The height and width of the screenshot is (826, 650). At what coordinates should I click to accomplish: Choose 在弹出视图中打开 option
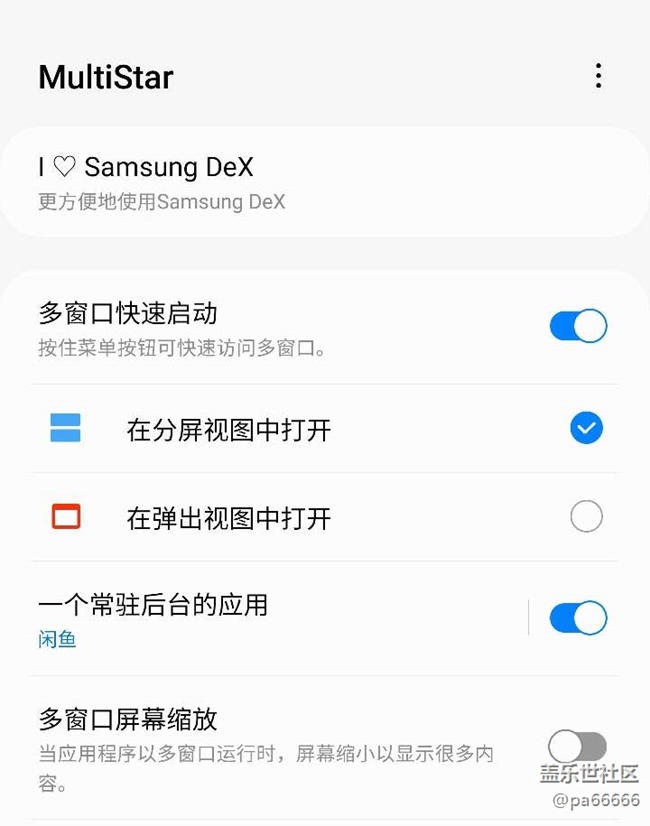click(x=586, y=517)
